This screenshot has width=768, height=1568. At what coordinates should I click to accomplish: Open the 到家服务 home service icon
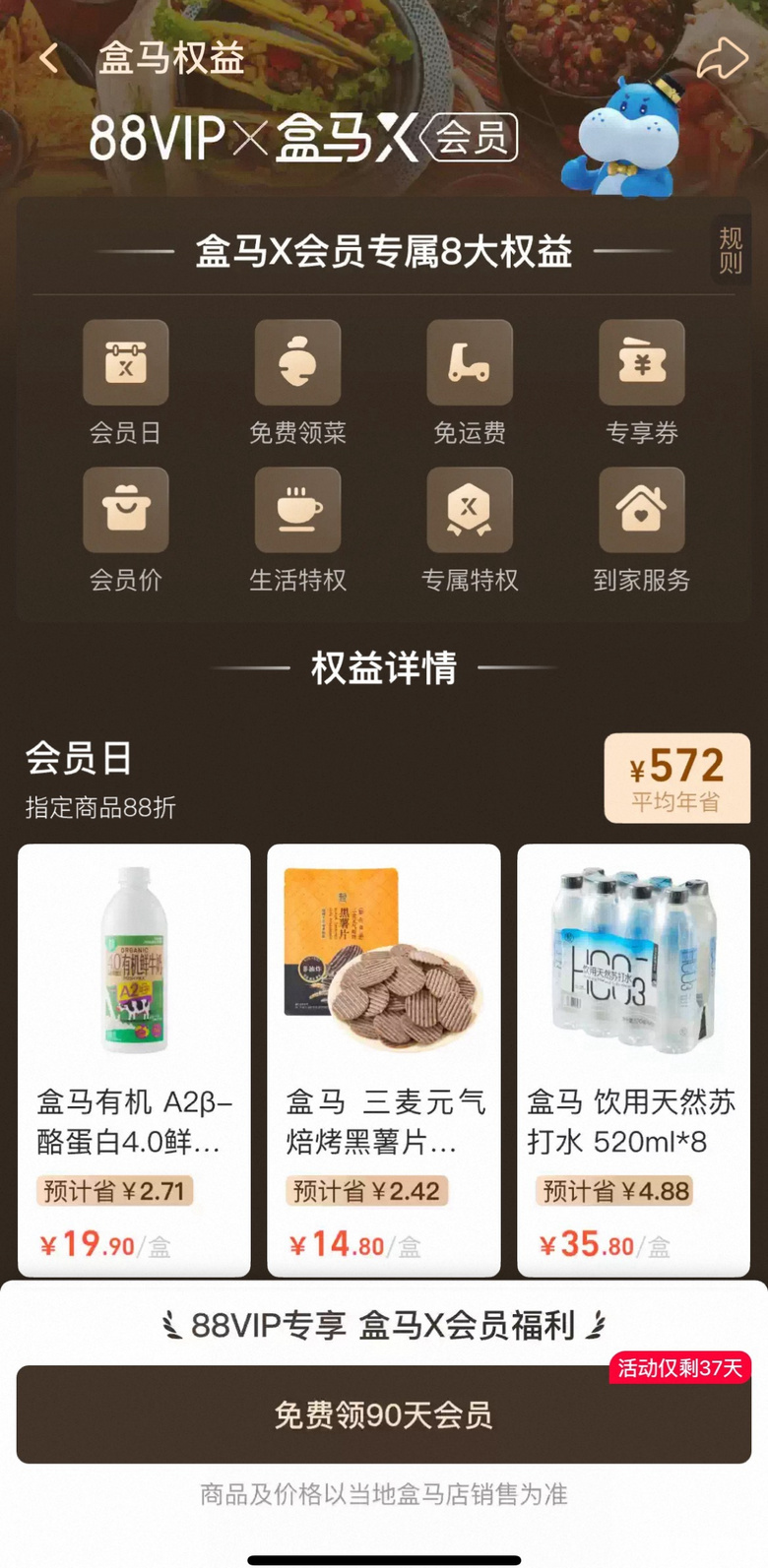coord(642,510)
